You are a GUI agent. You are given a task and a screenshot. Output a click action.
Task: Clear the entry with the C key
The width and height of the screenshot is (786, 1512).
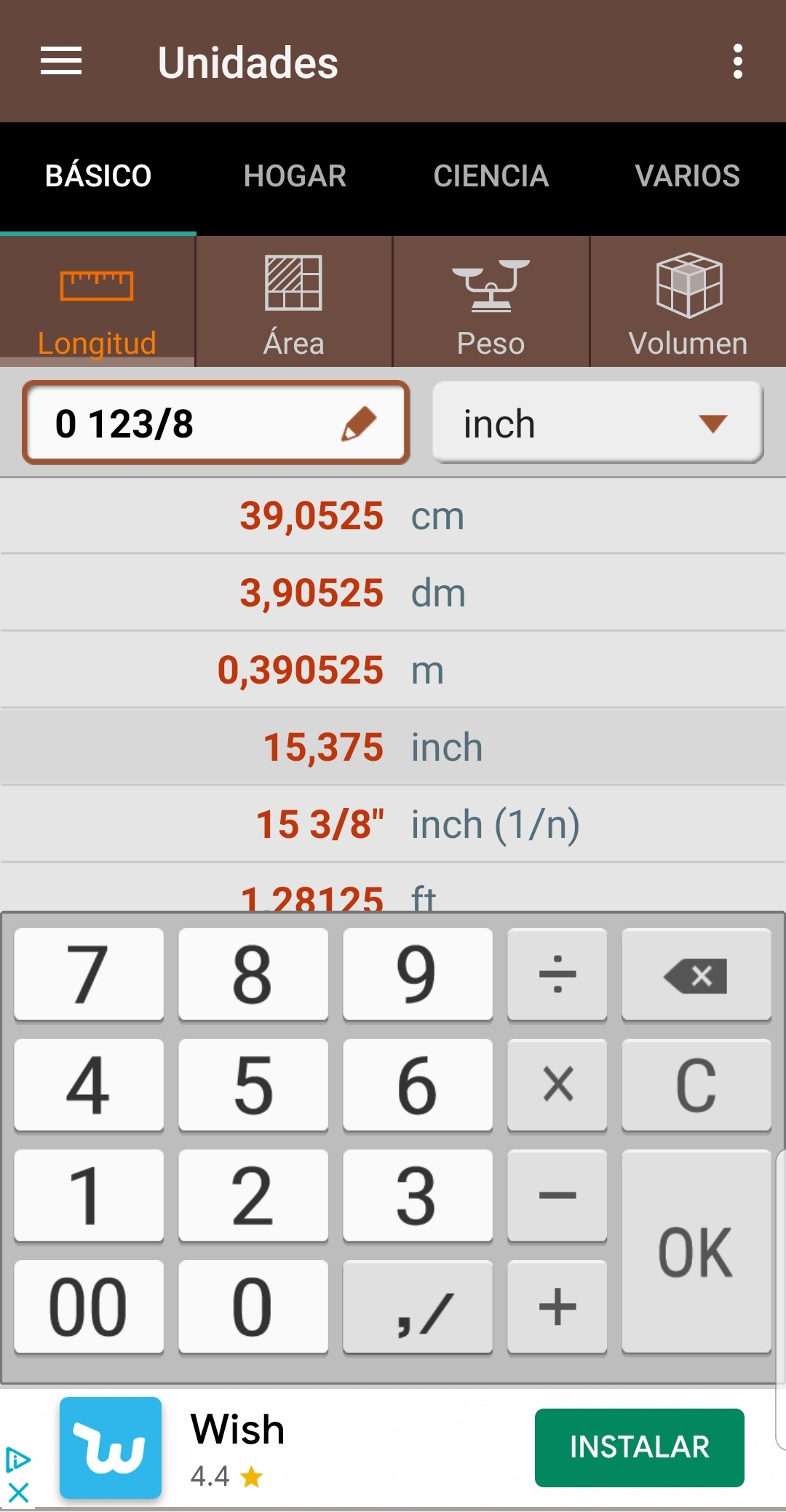coord(696,1085)
